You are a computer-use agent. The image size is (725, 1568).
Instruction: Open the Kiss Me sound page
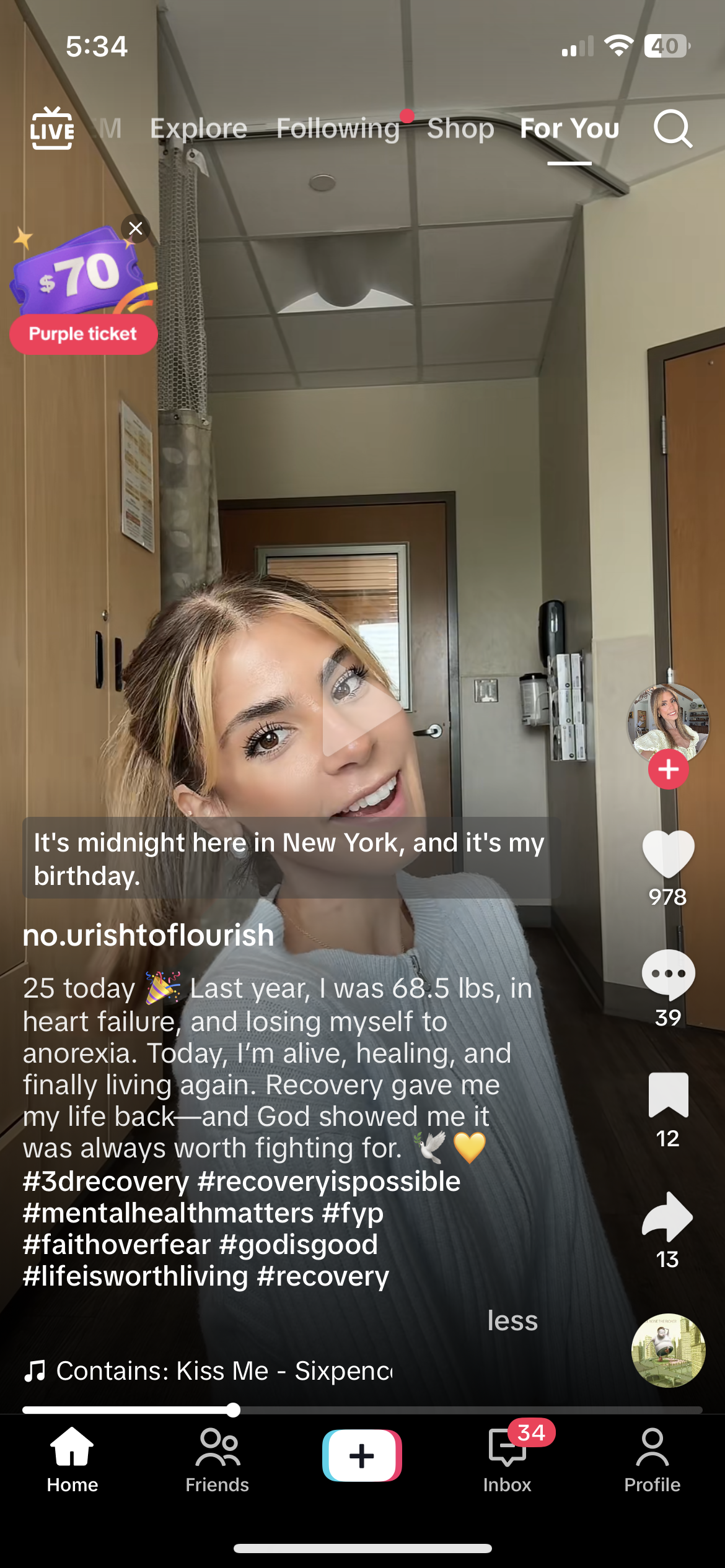(x=208, y=1371)
